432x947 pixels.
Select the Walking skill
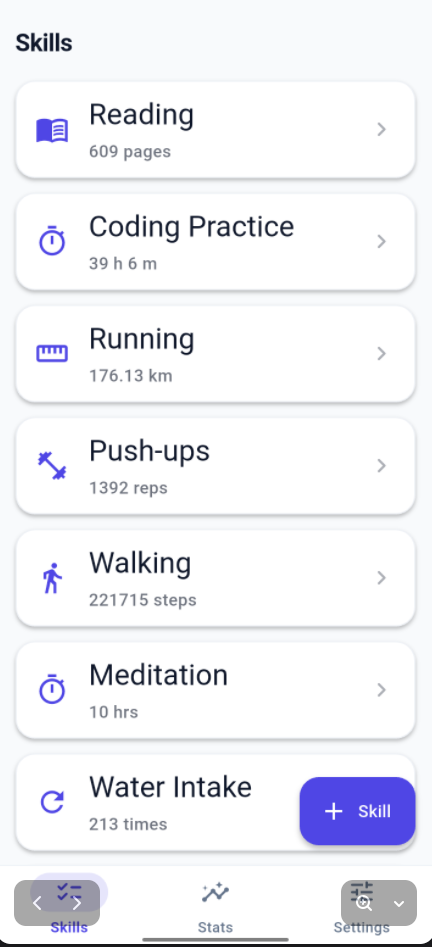point(215,578)
